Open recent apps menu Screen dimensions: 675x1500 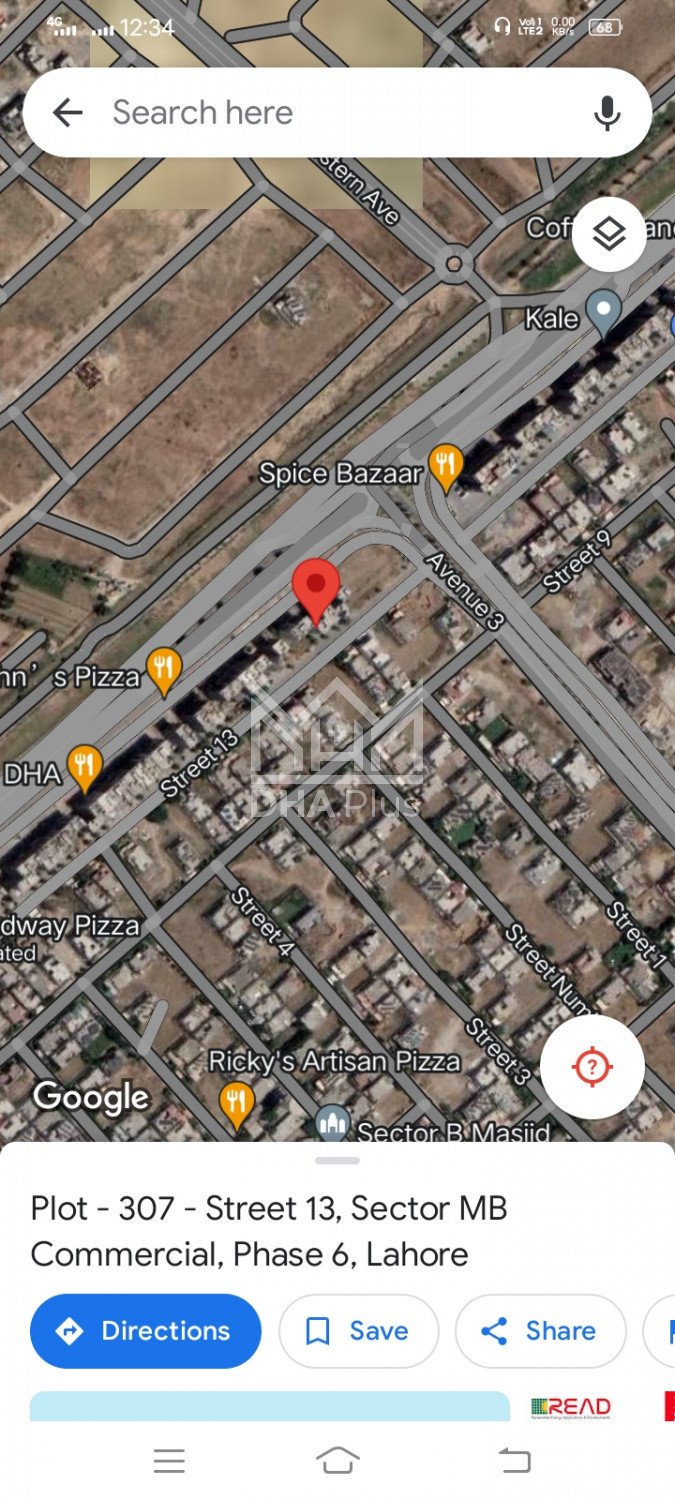(169, 1461)
